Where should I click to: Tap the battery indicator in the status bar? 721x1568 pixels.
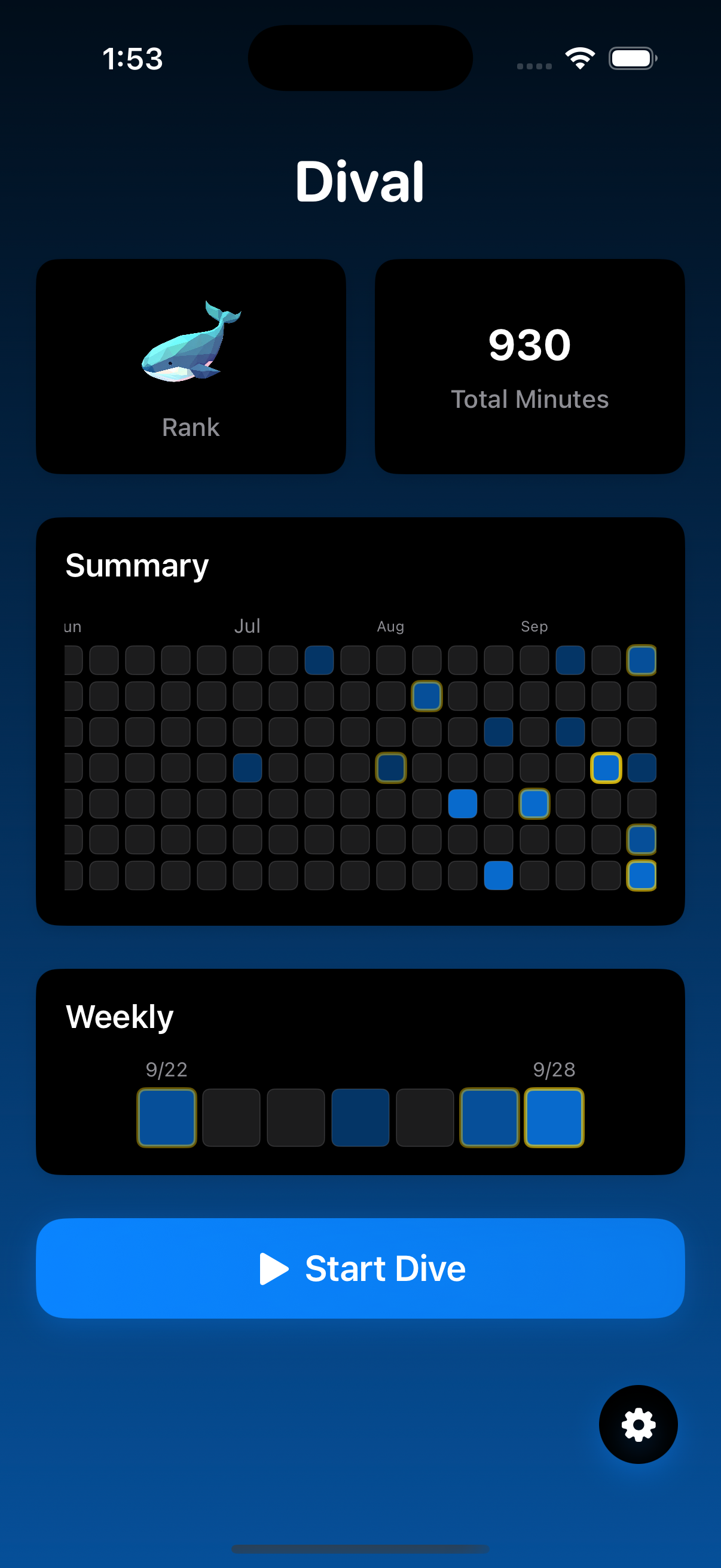(632, 58)
